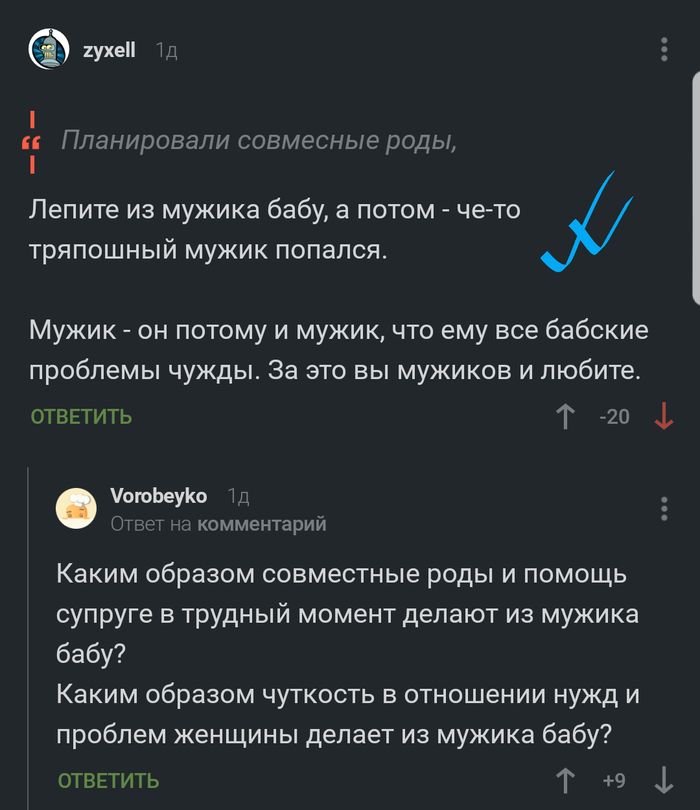Open zyxell's profile avatar
The image size is (700, 810).
(49, 49)
